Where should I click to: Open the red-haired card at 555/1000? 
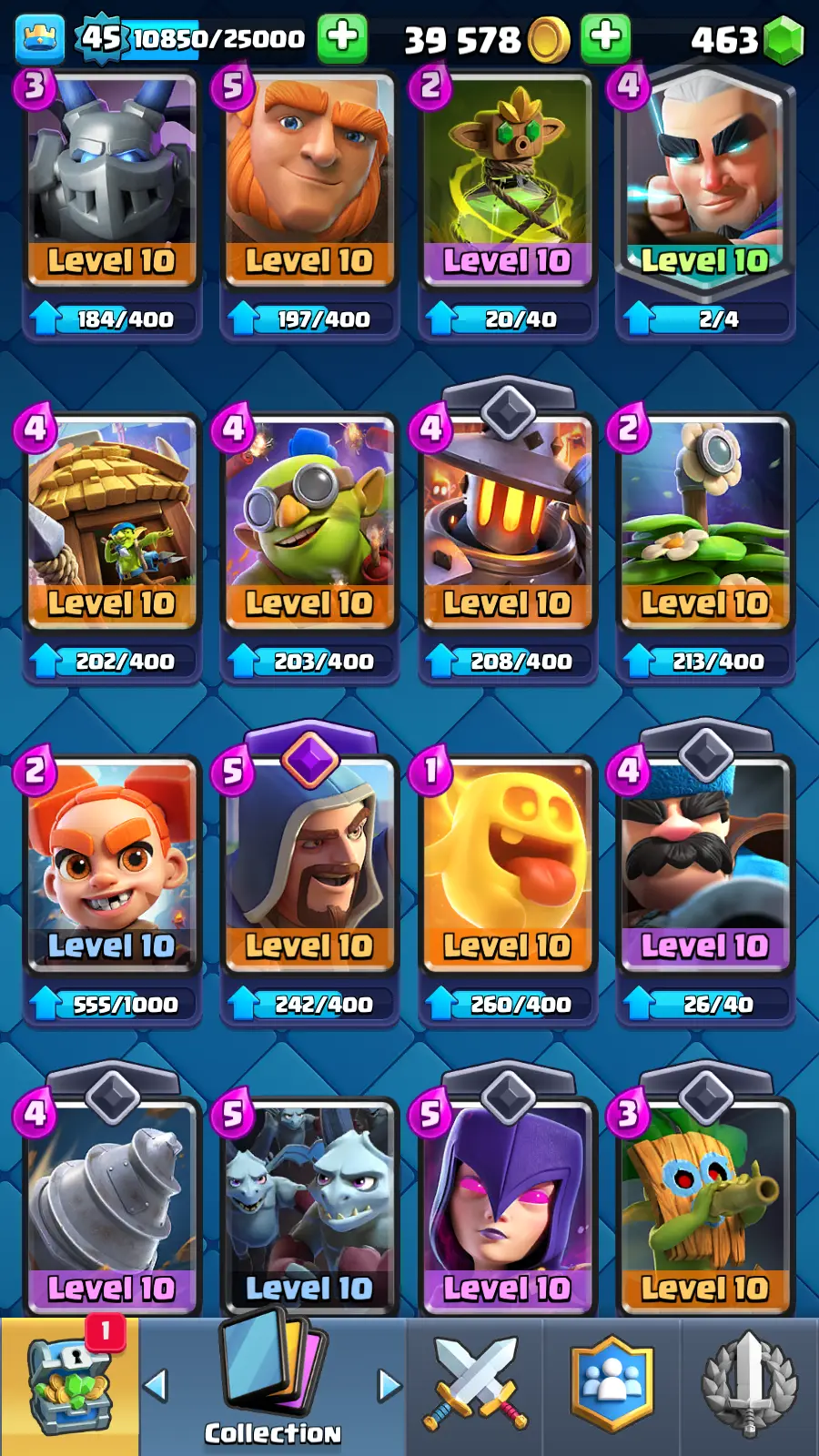[111, 864]
